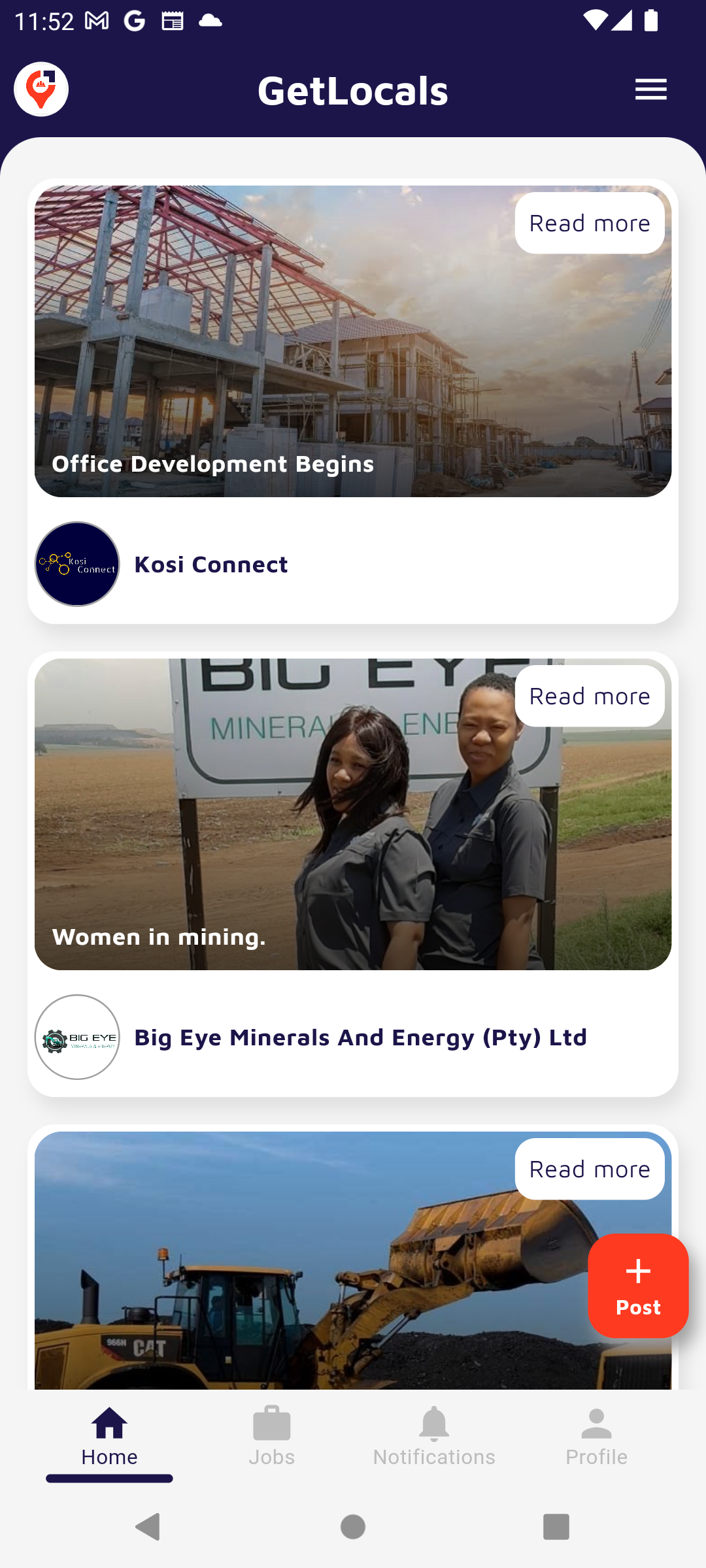Open the hamburger menu

[x=650, y=90]
